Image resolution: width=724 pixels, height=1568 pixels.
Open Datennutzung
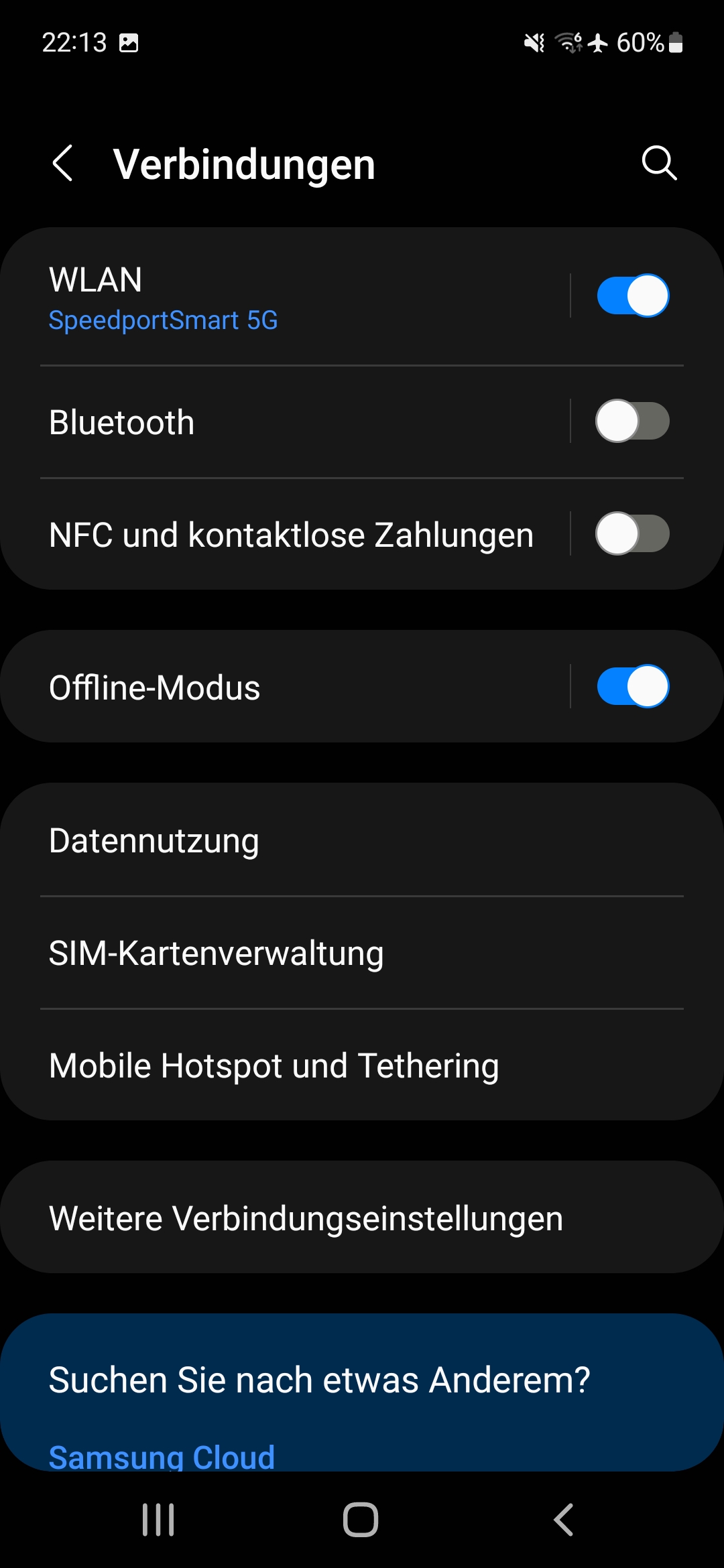pyautogui.click(x=362, y=840)
